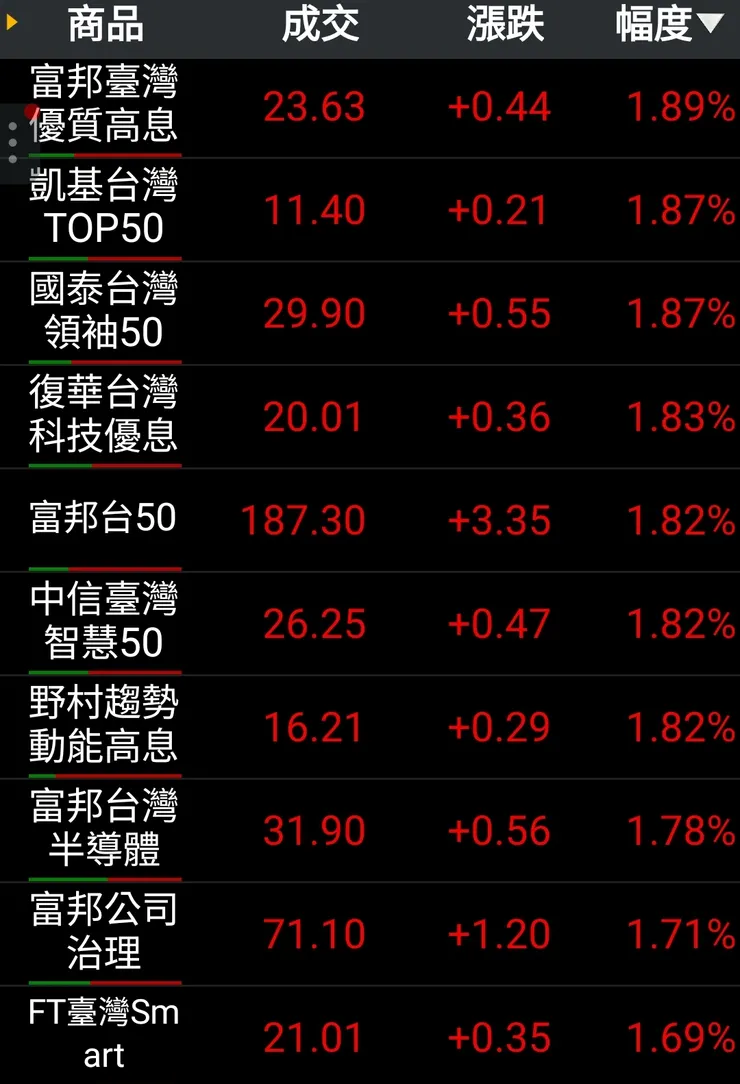The image size is (740, 1084).
Task: Open the three-dot side handle
Action: [x=12, y=143]
